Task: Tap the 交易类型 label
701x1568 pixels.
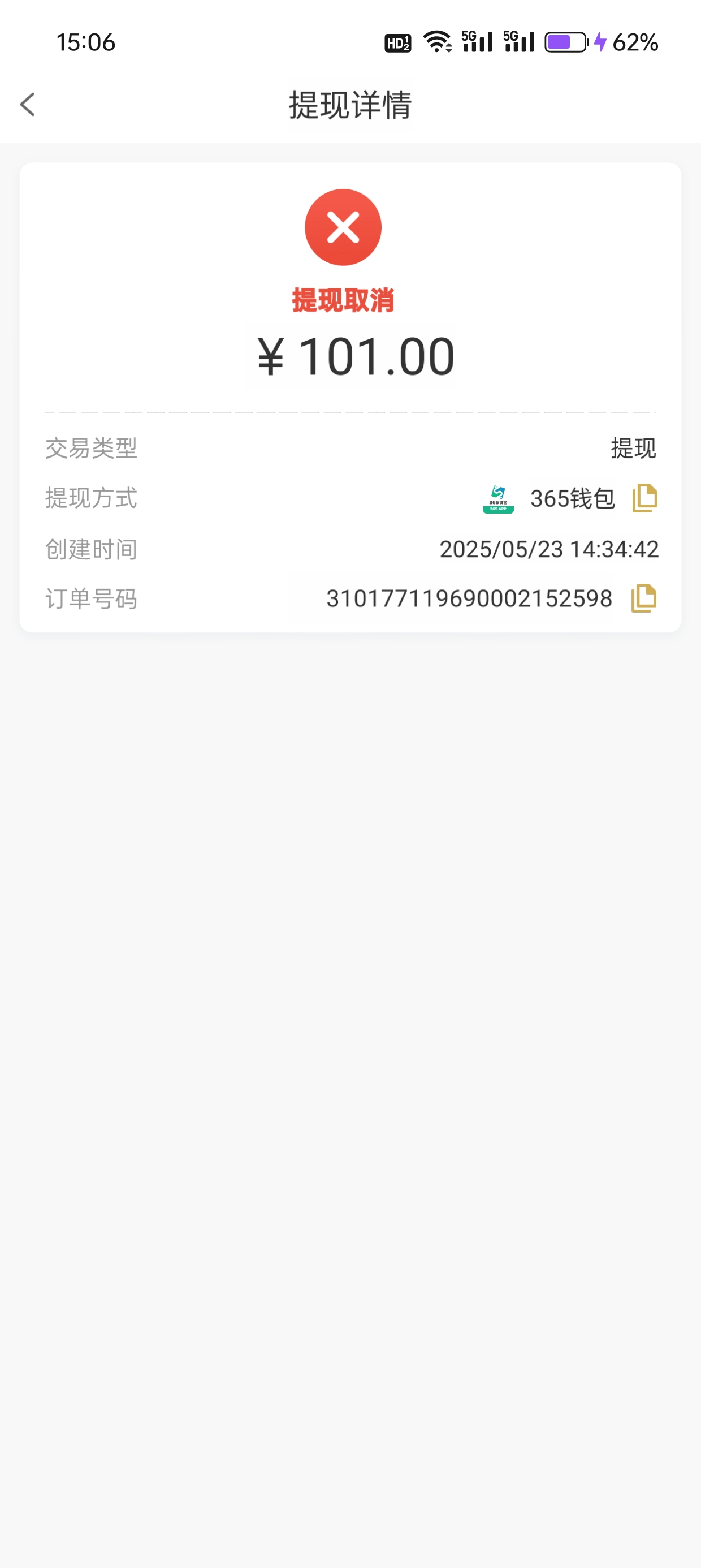Action: (89, 449)
